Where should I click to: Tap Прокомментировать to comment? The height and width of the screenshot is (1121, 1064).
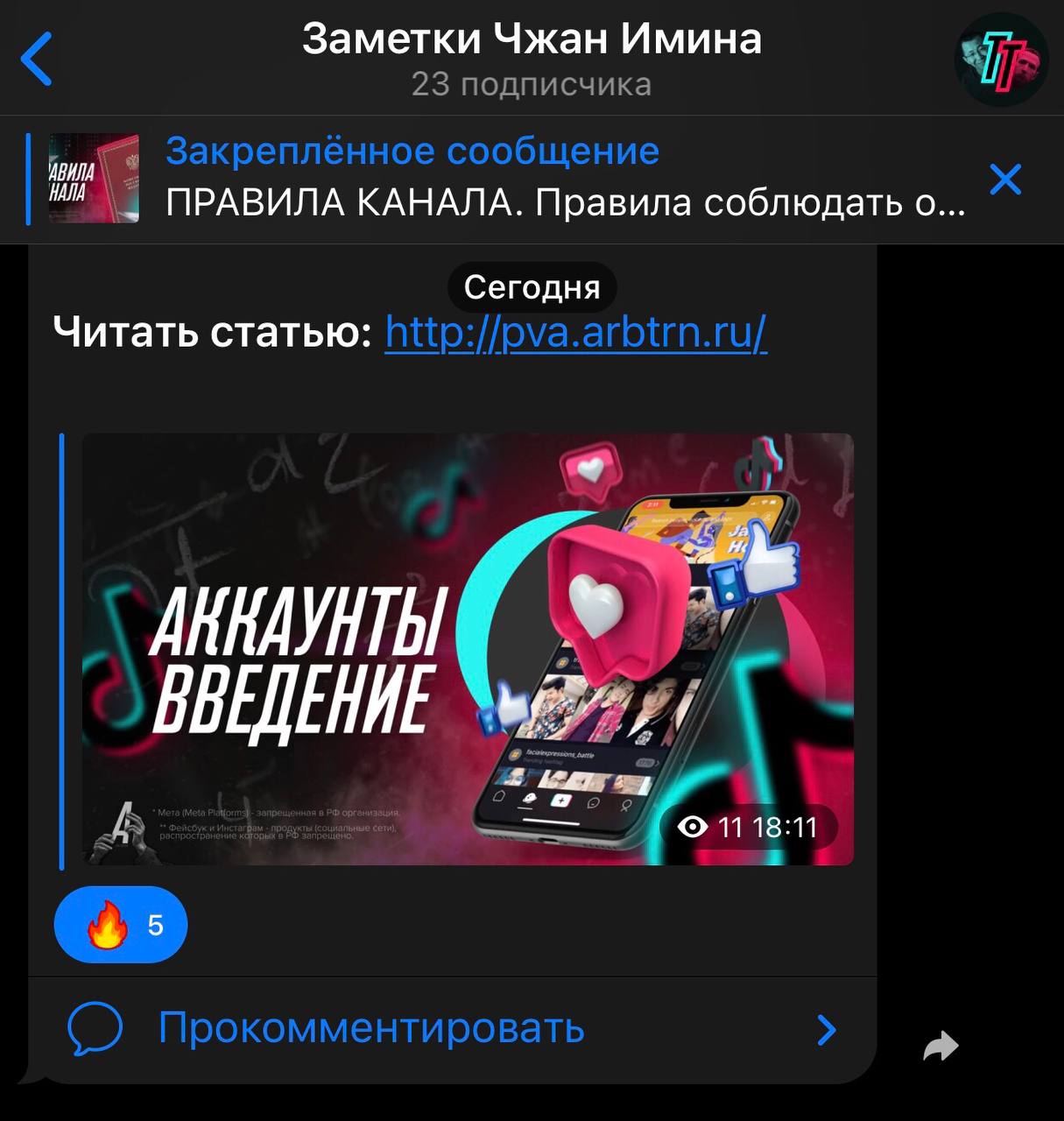371,1028
